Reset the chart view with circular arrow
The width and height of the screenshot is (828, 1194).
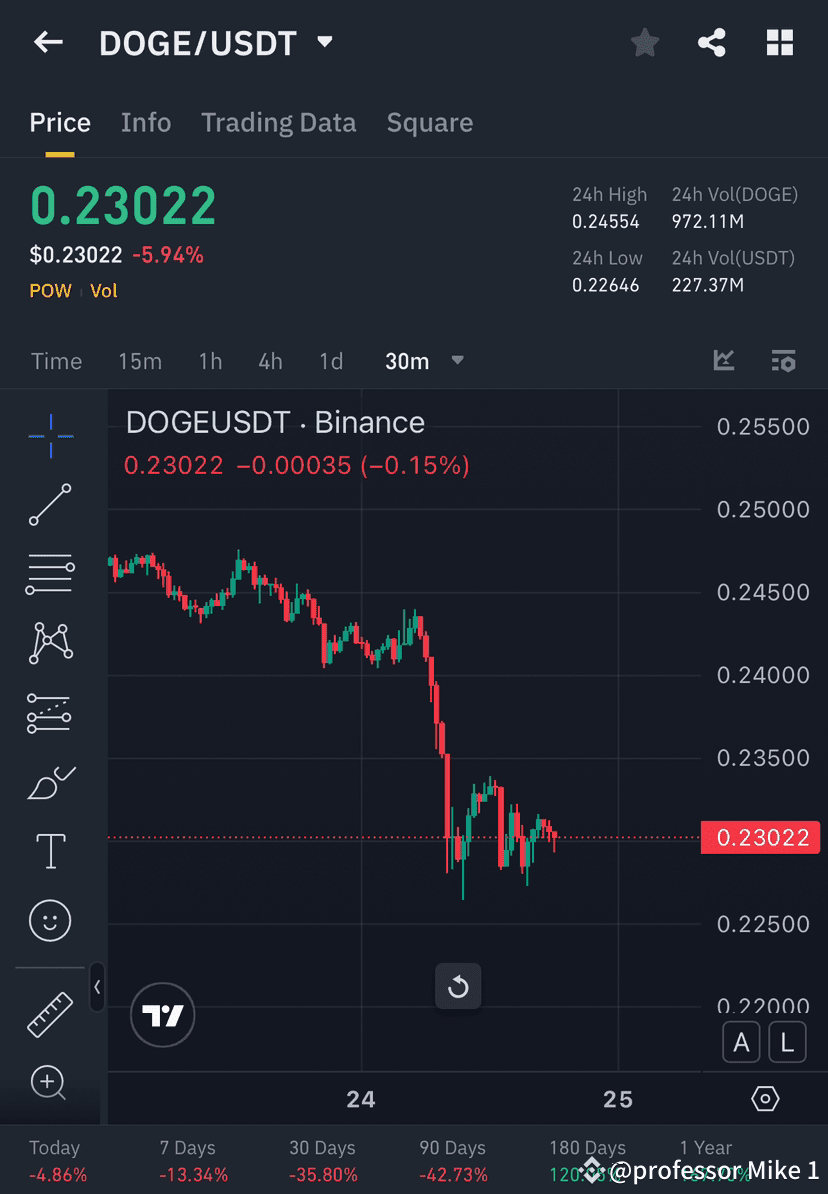coord(458,986)
